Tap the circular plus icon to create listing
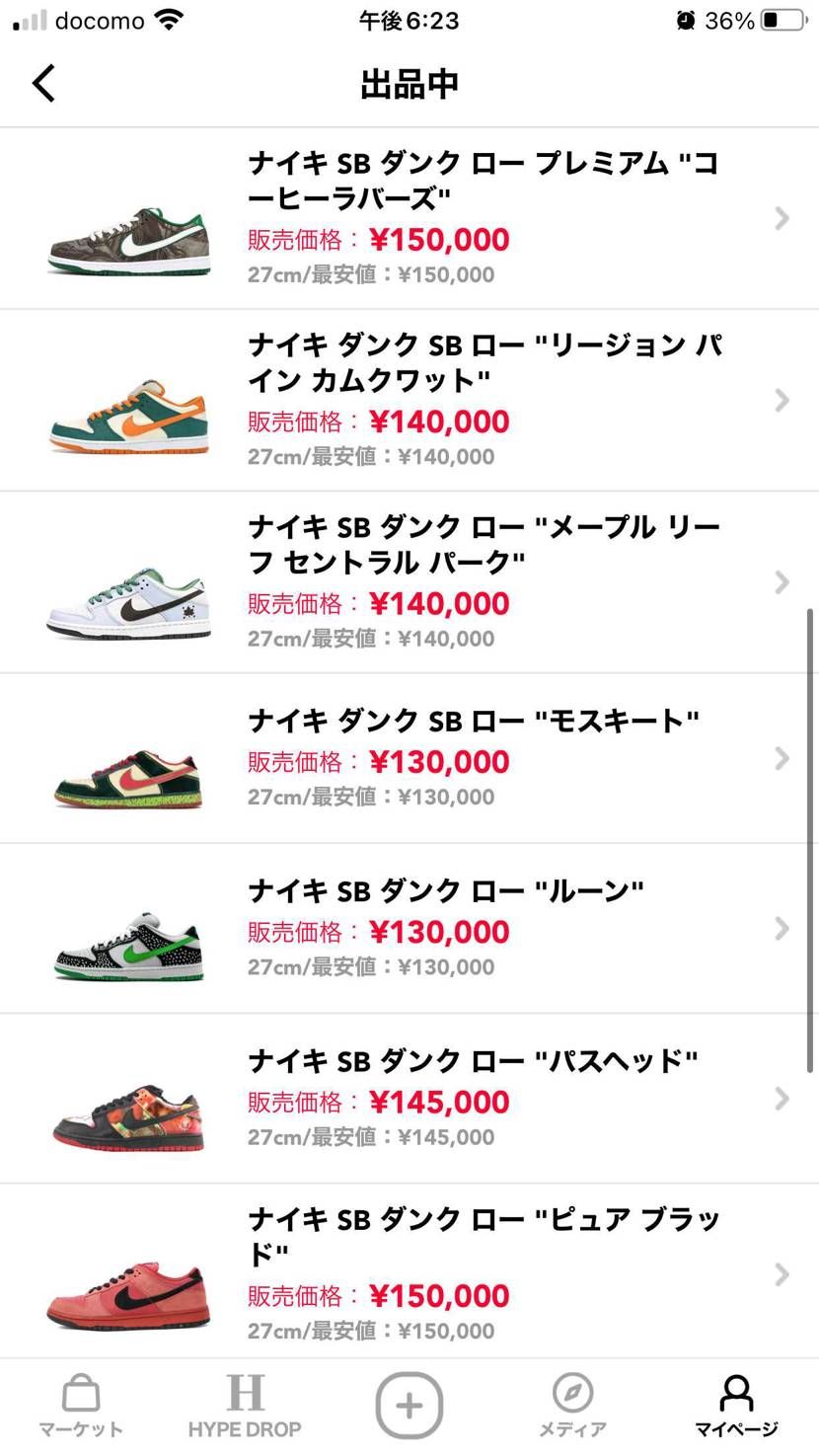 pos(409,1403)
